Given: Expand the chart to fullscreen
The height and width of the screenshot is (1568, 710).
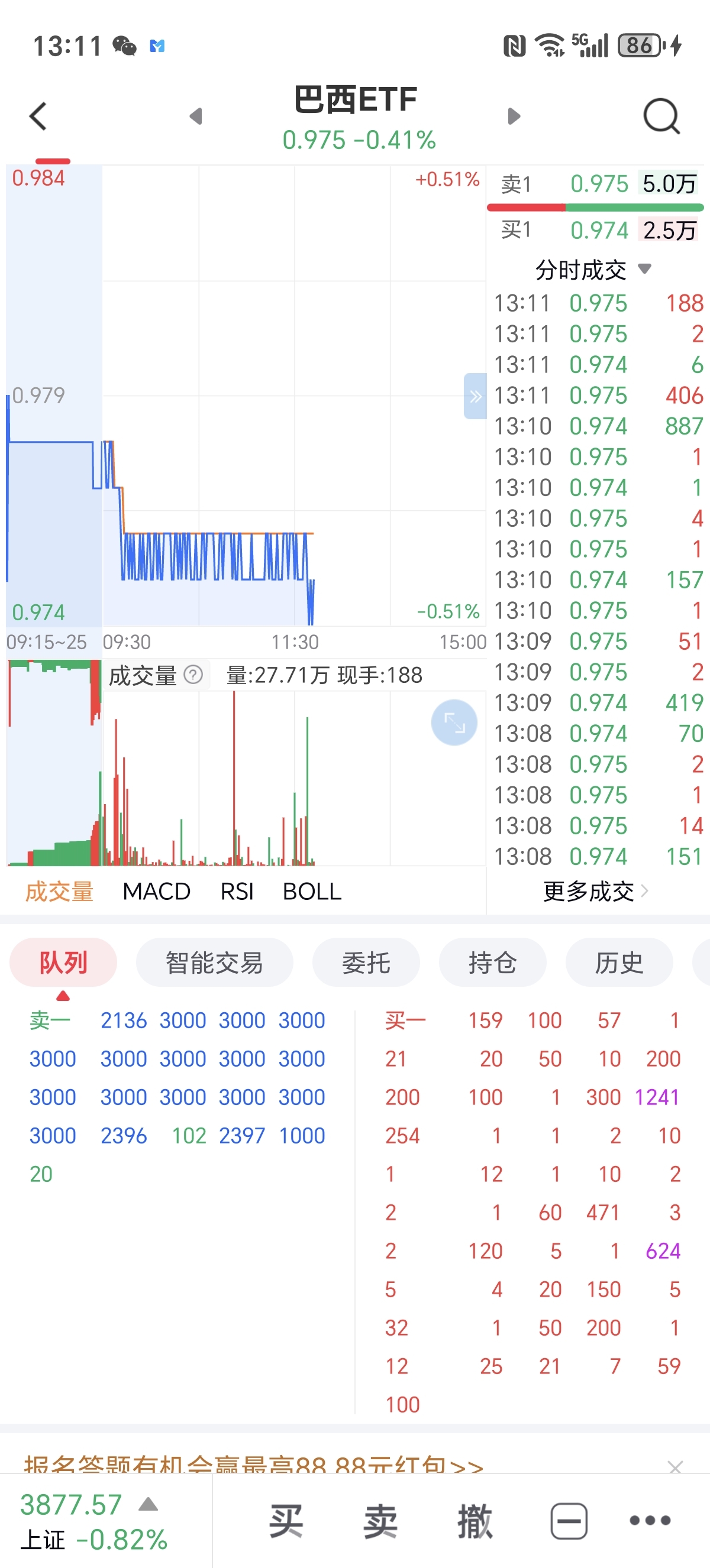Looking at the screenshot, I should [x=454, y=723].
